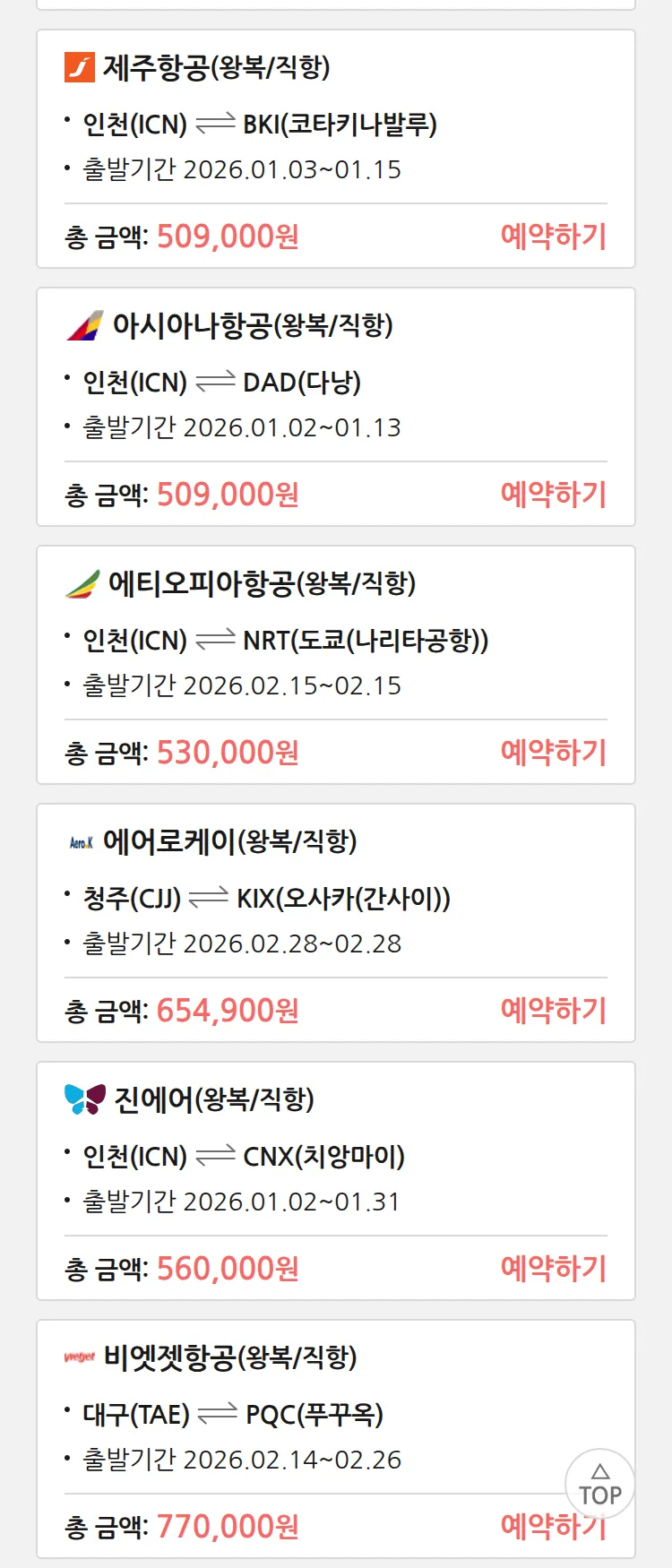This screenshot has height=1568, width=672.
Task: Jump to top with TOP button
Action: (x=599, y=1485)
